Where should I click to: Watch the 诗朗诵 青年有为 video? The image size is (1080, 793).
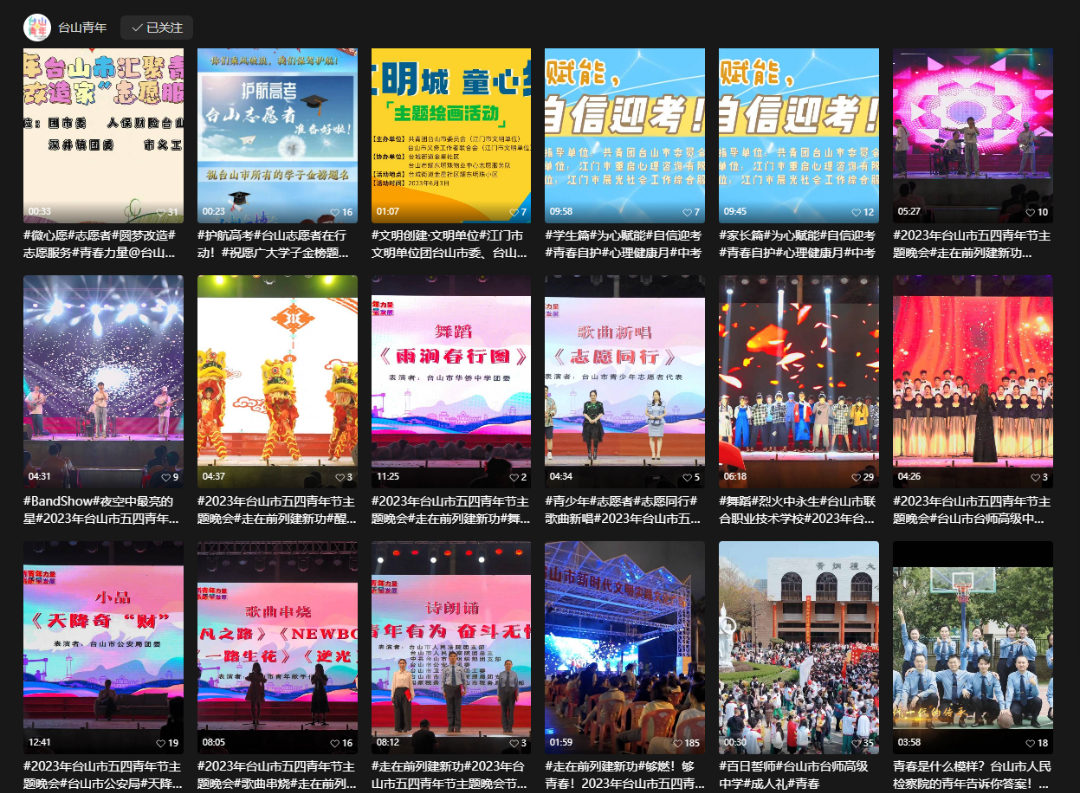(451, 647)
